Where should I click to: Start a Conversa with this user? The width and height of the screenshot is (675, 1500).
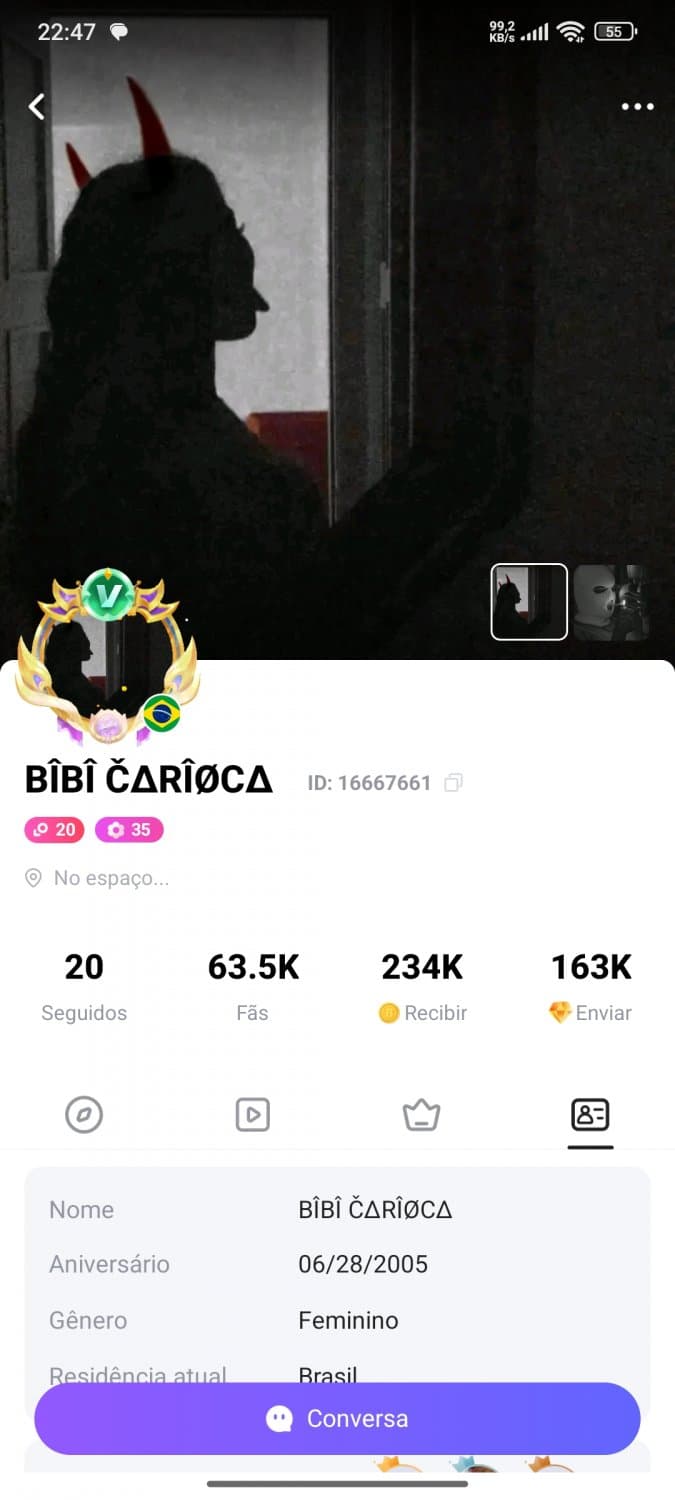click(x=337, y=1418)
